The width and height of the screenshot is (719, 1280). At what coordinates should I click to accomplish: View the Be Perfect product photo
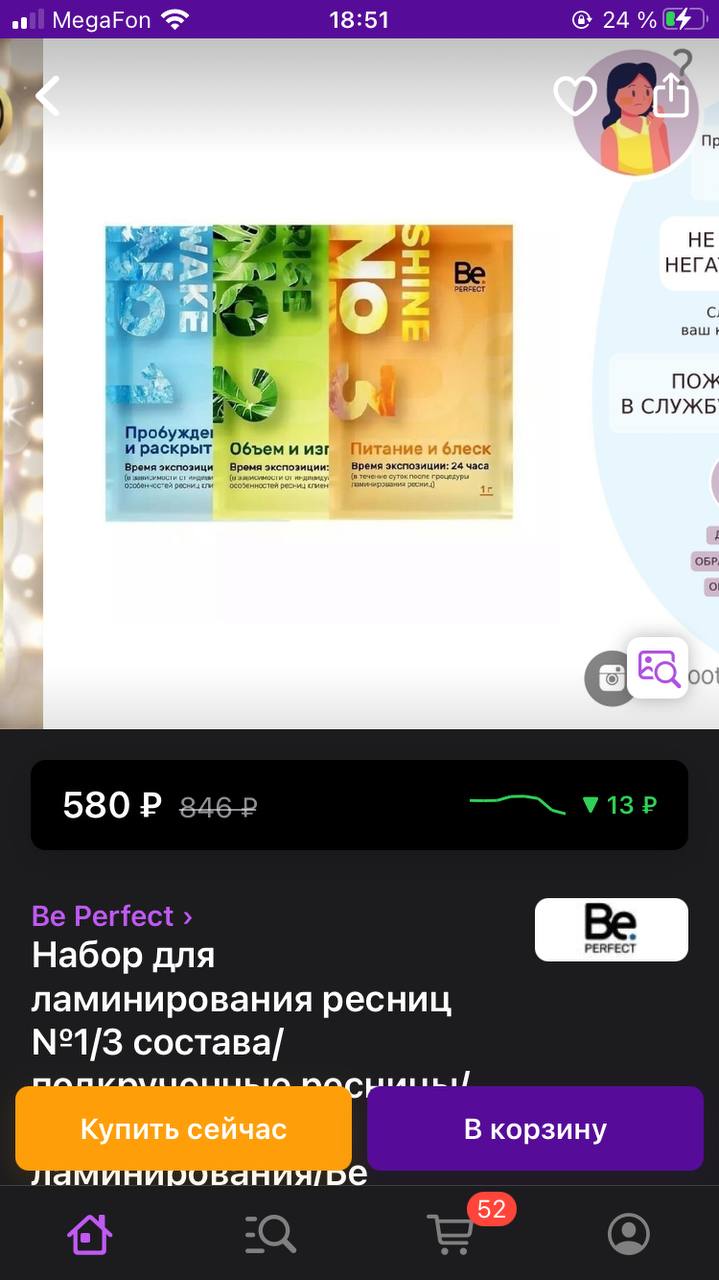(309, 372)
